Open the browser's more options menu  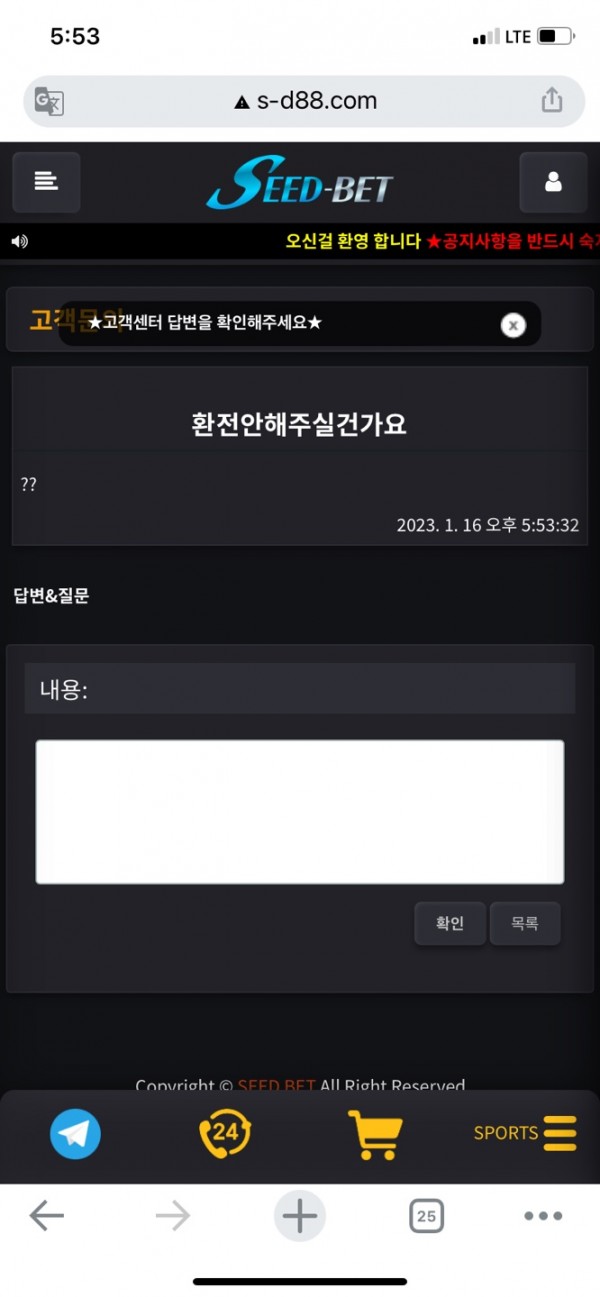543,1216
